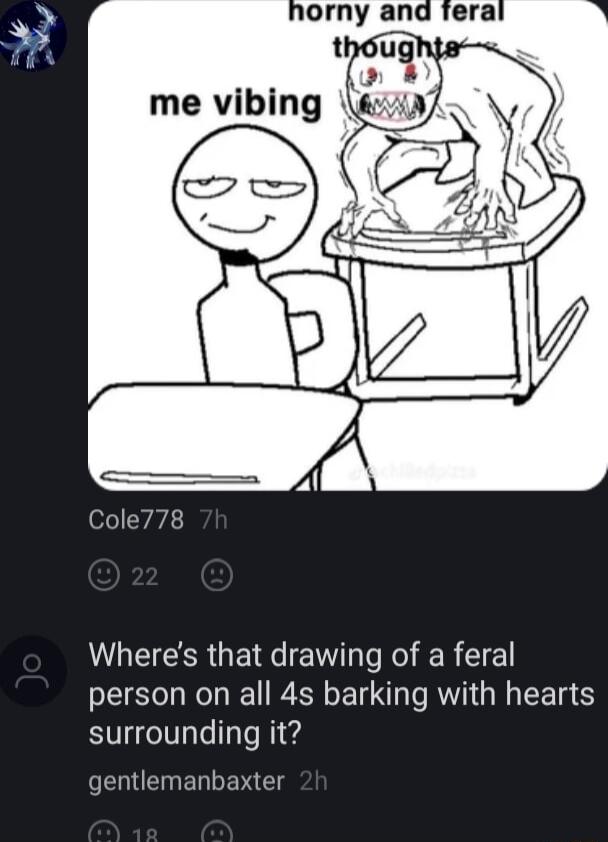Open gentlemanbaxter's username link
The width and height of the screenshot is (608, 842).
coord(186,782)
